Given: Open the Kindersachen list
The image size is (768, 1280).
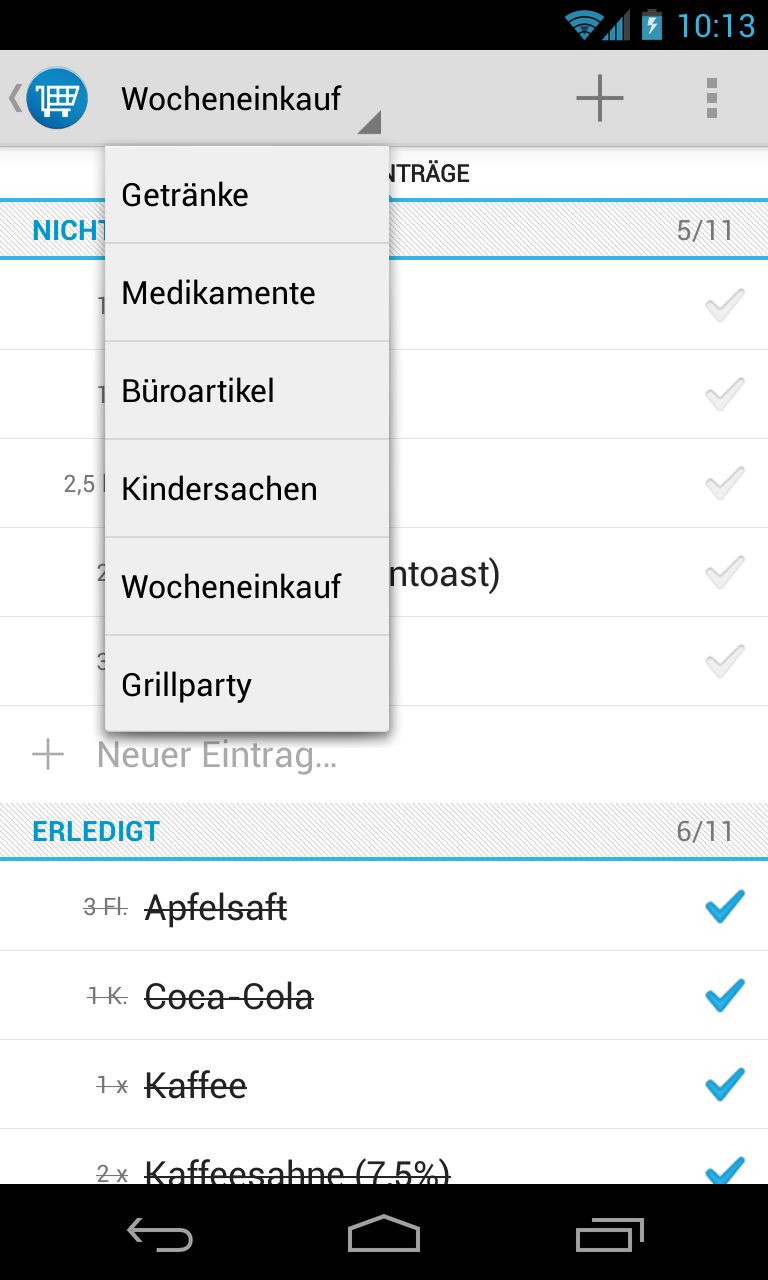Looking at the screenshot, I should (247, 488).
